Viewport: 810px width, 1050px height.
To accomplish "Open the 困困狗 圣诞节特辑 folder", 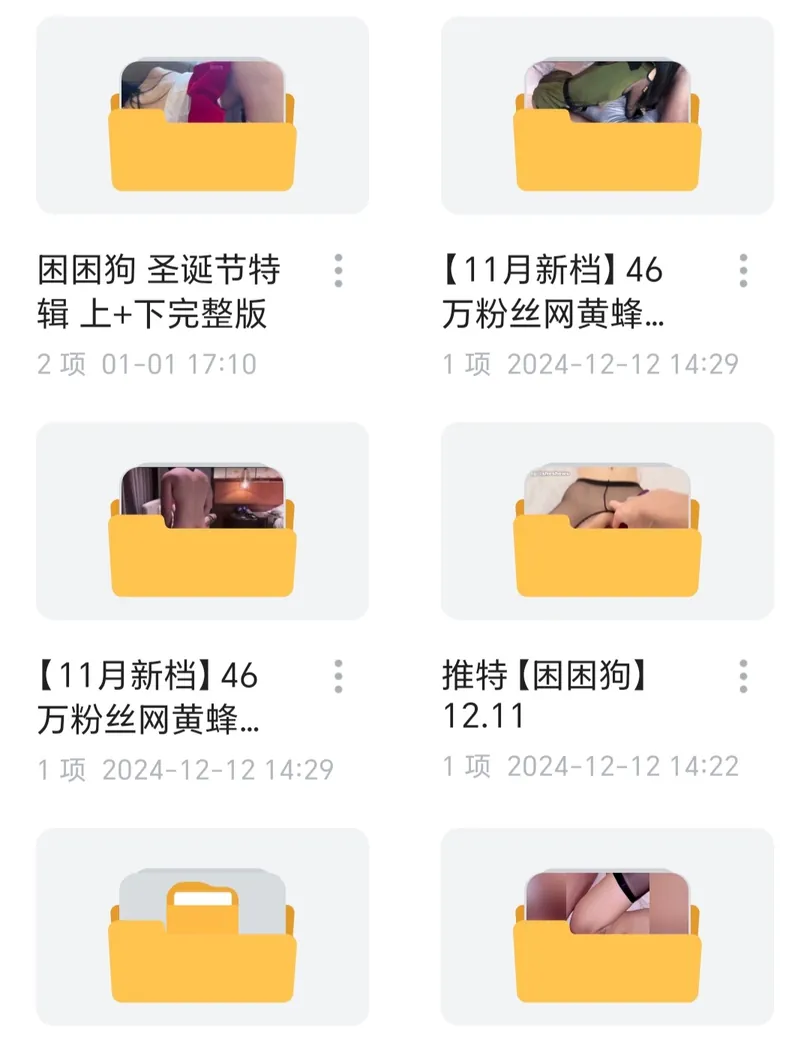I will click(202, 125).
